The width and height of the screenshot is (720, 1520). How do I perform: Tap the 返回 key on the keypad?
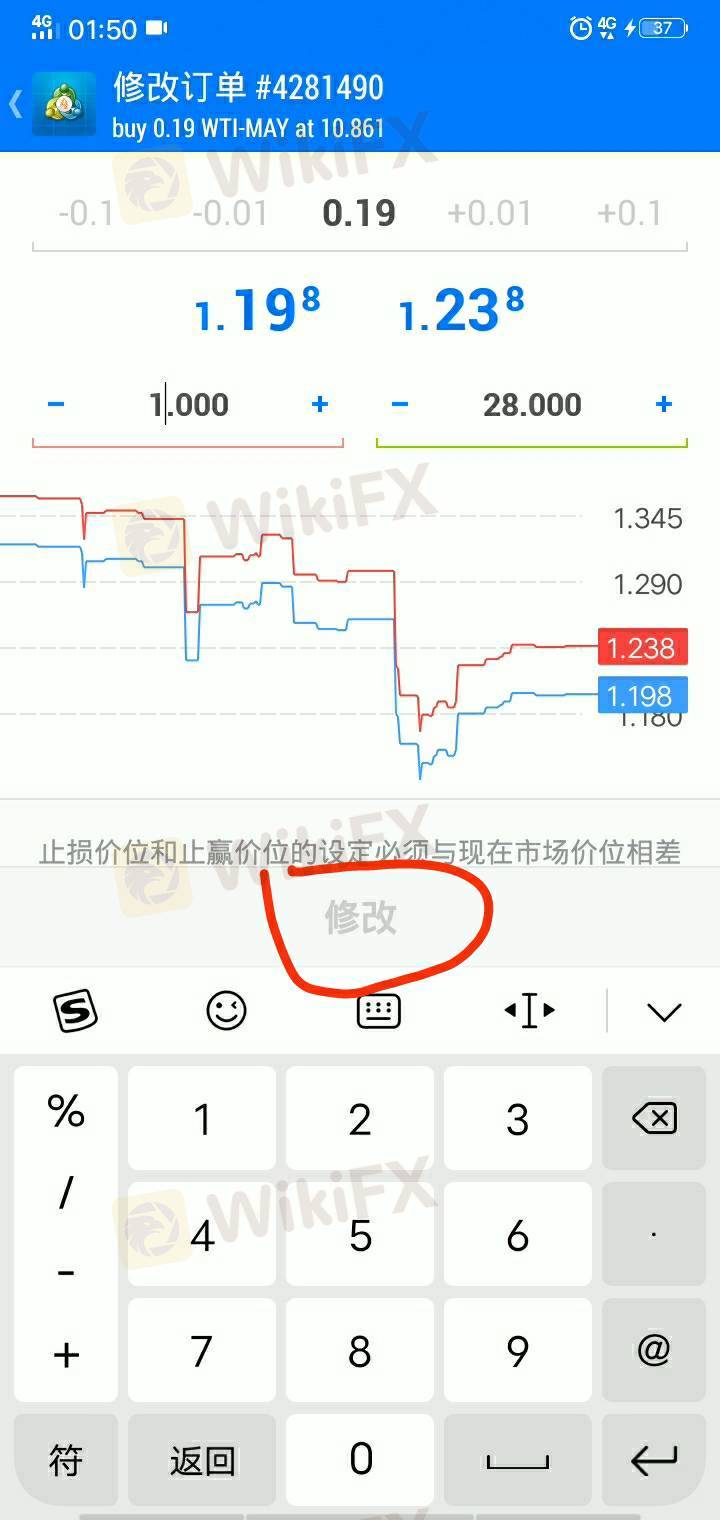202,1462
